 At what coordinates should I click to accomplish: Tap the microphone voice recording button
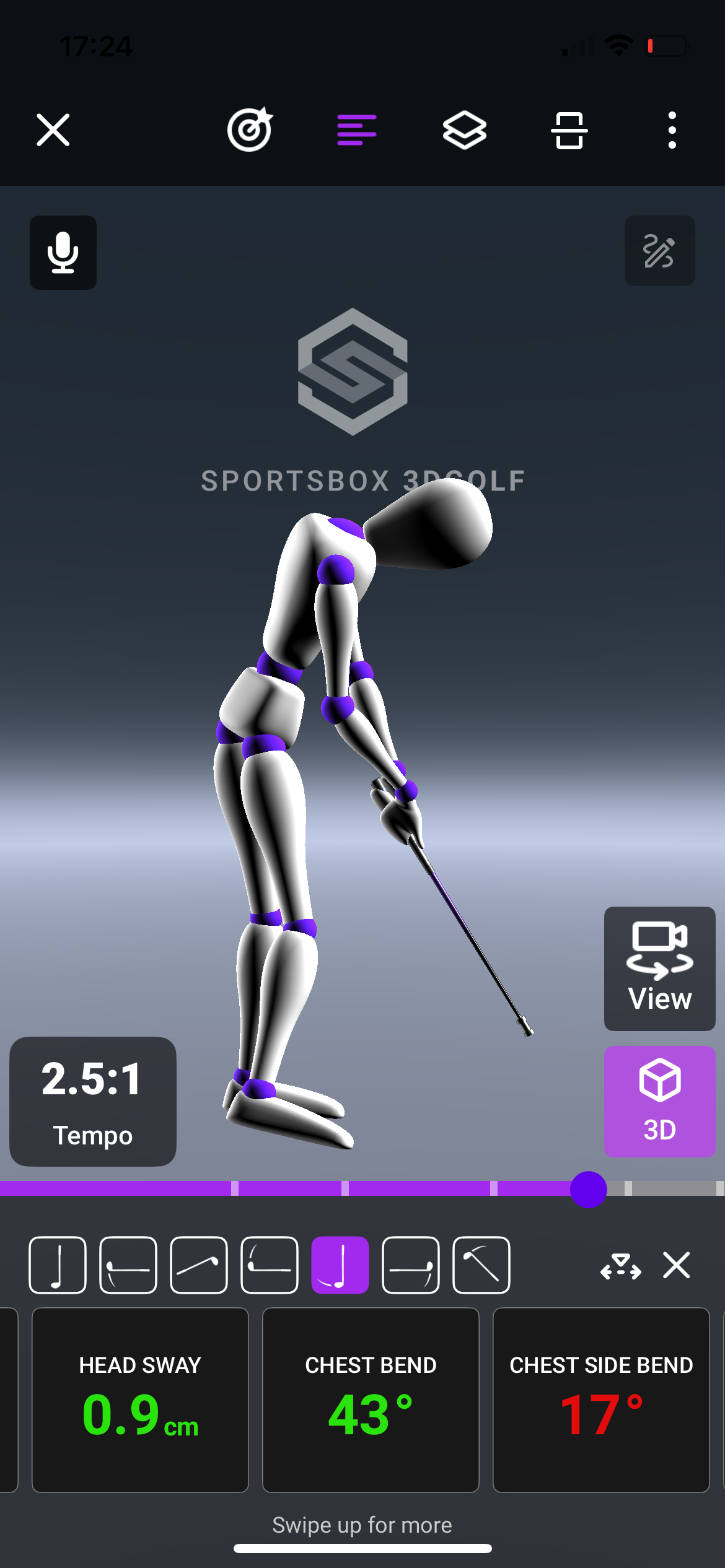[63, 253]
